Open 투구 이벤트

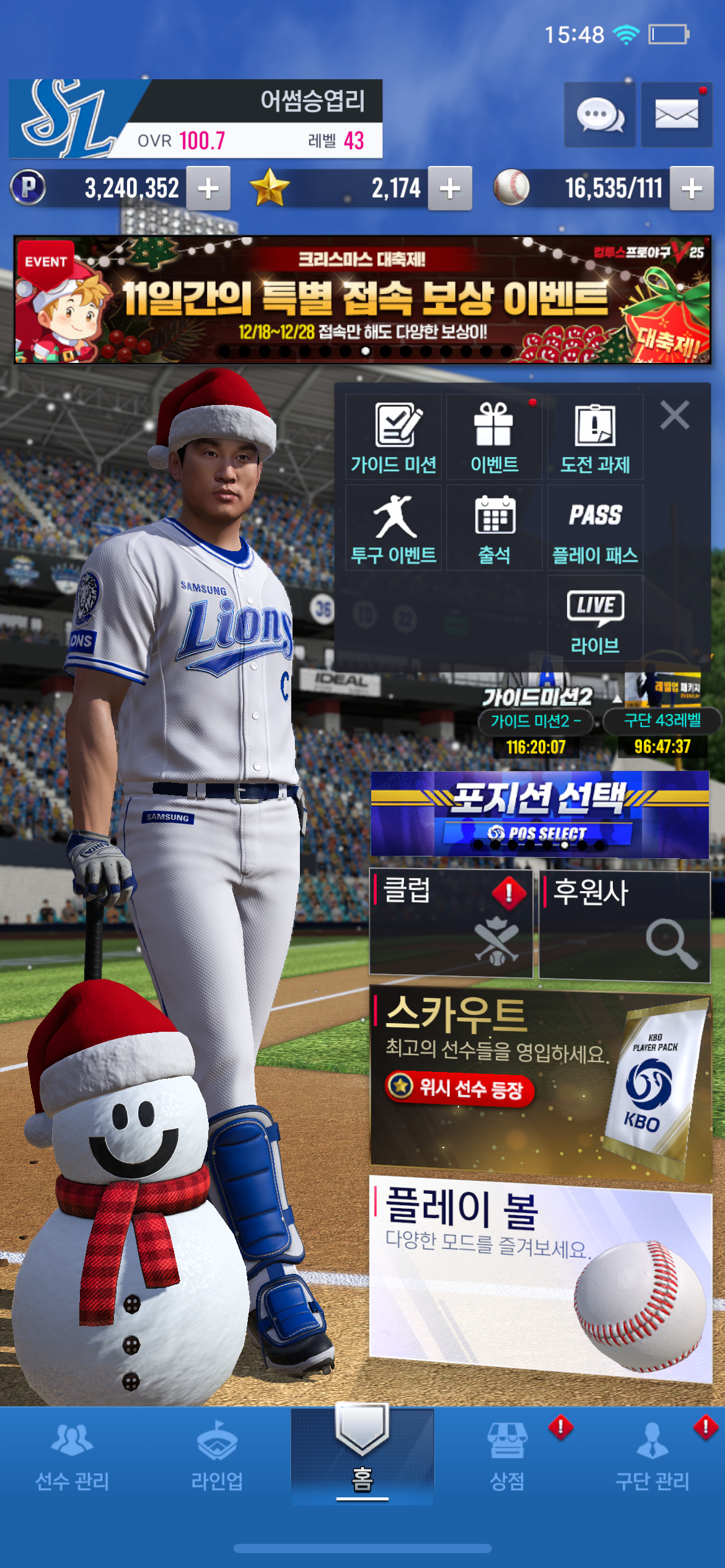click(393, 528)
